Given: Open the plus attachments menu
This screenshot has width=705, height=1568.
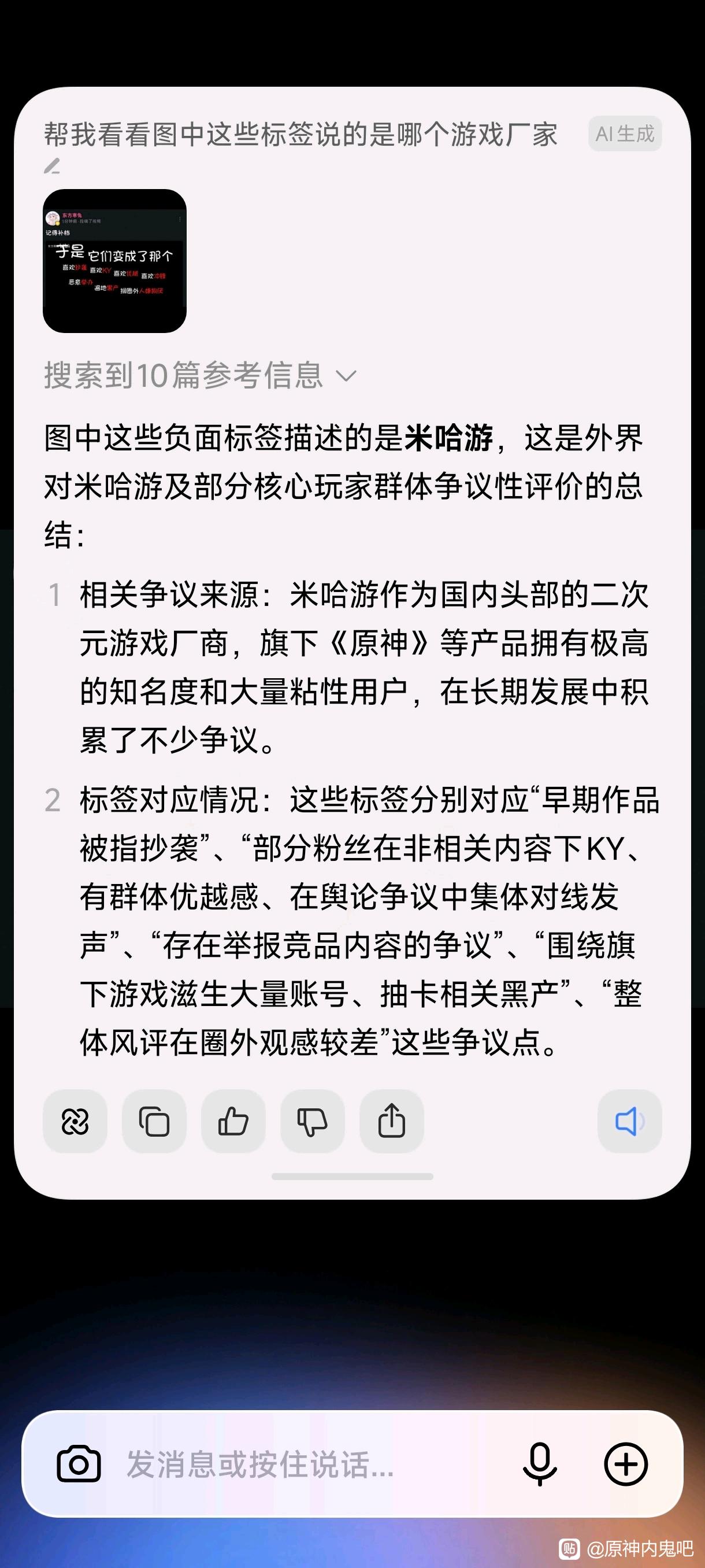Looking at the screenshot, I should click(x=626, y=1464).
